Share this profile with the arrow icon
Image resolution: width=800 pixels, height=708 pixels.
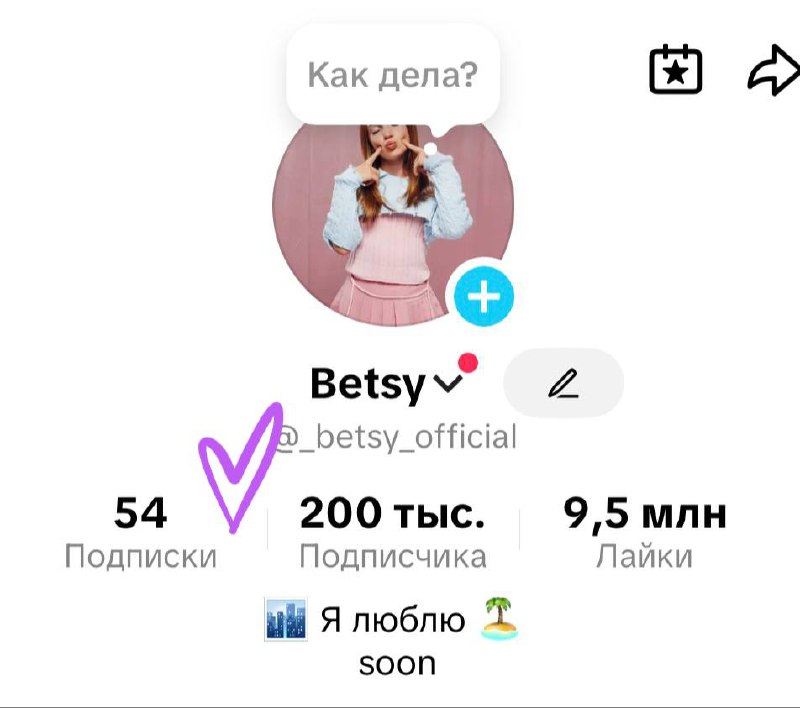tap(773, 71)
